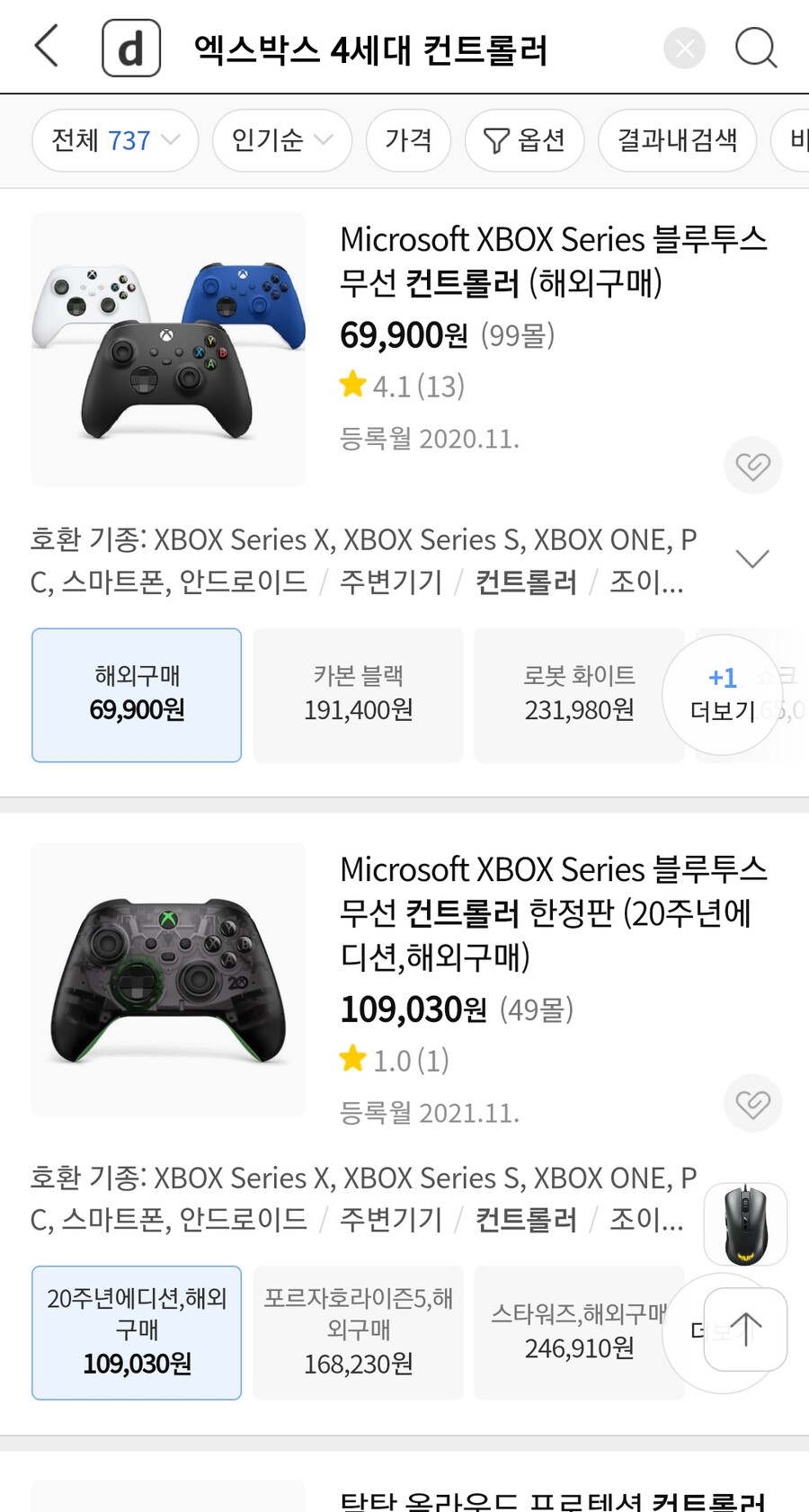
Task: Expand the 전체 737 category dropdown
Action: click(x=113, y=140)
